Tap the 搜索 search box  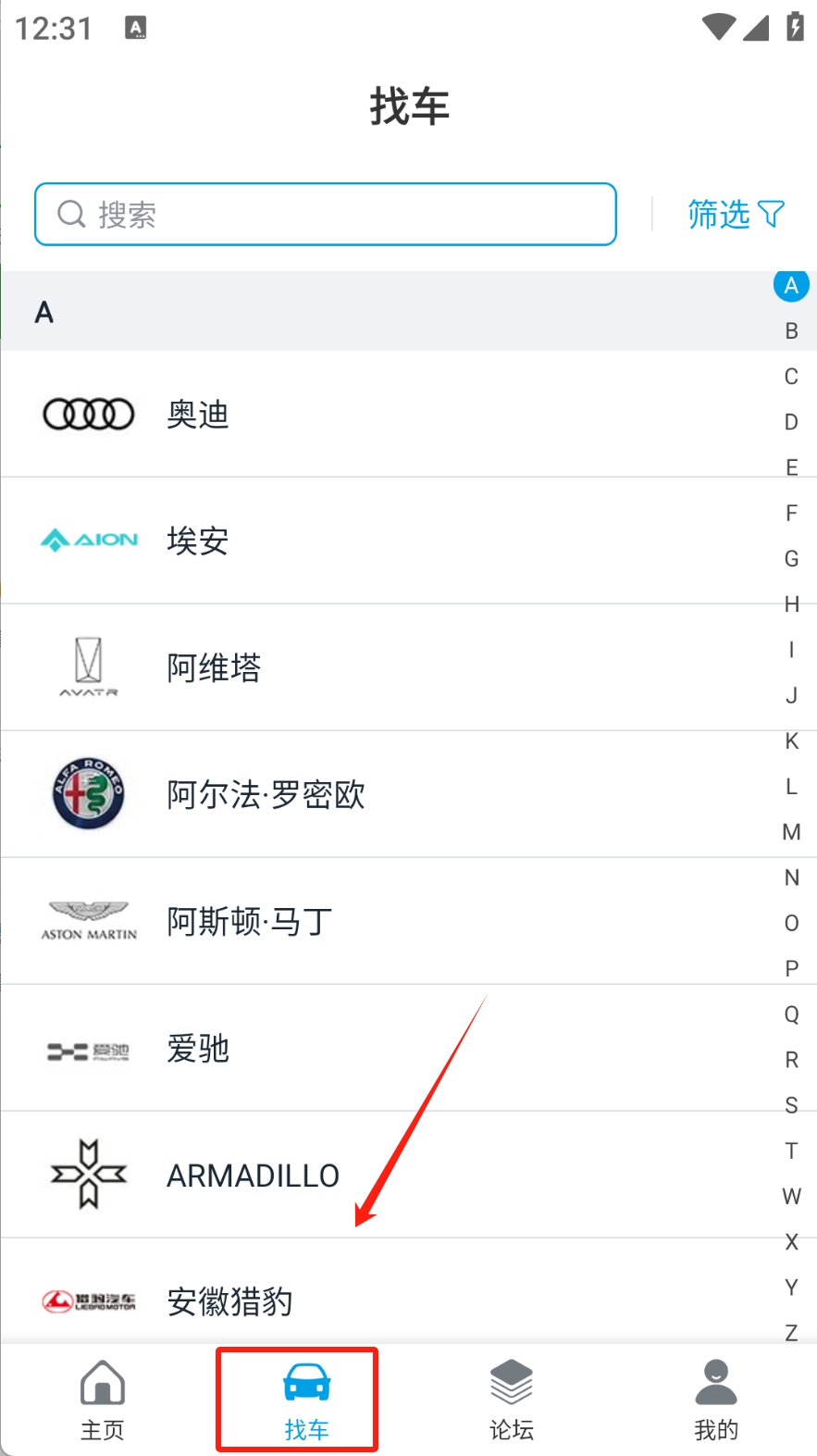pyautogui.click(x=325, y=215)
